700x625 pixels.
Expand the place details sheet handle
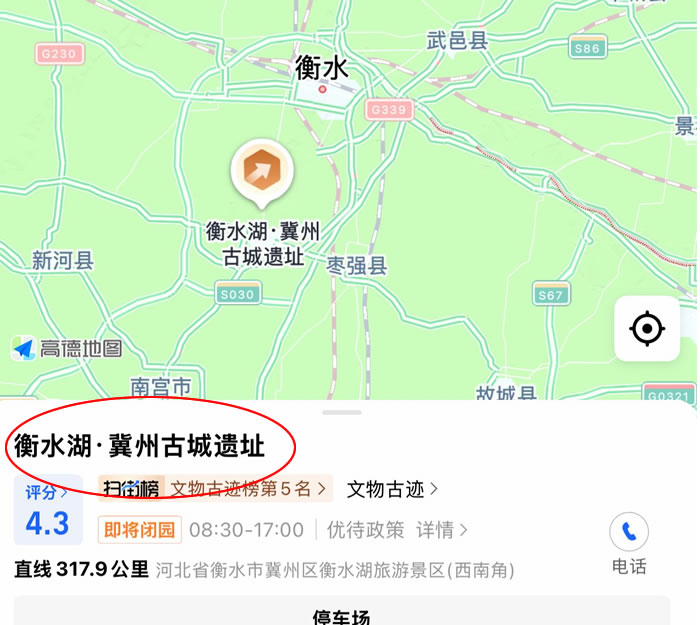coord(343,411)
